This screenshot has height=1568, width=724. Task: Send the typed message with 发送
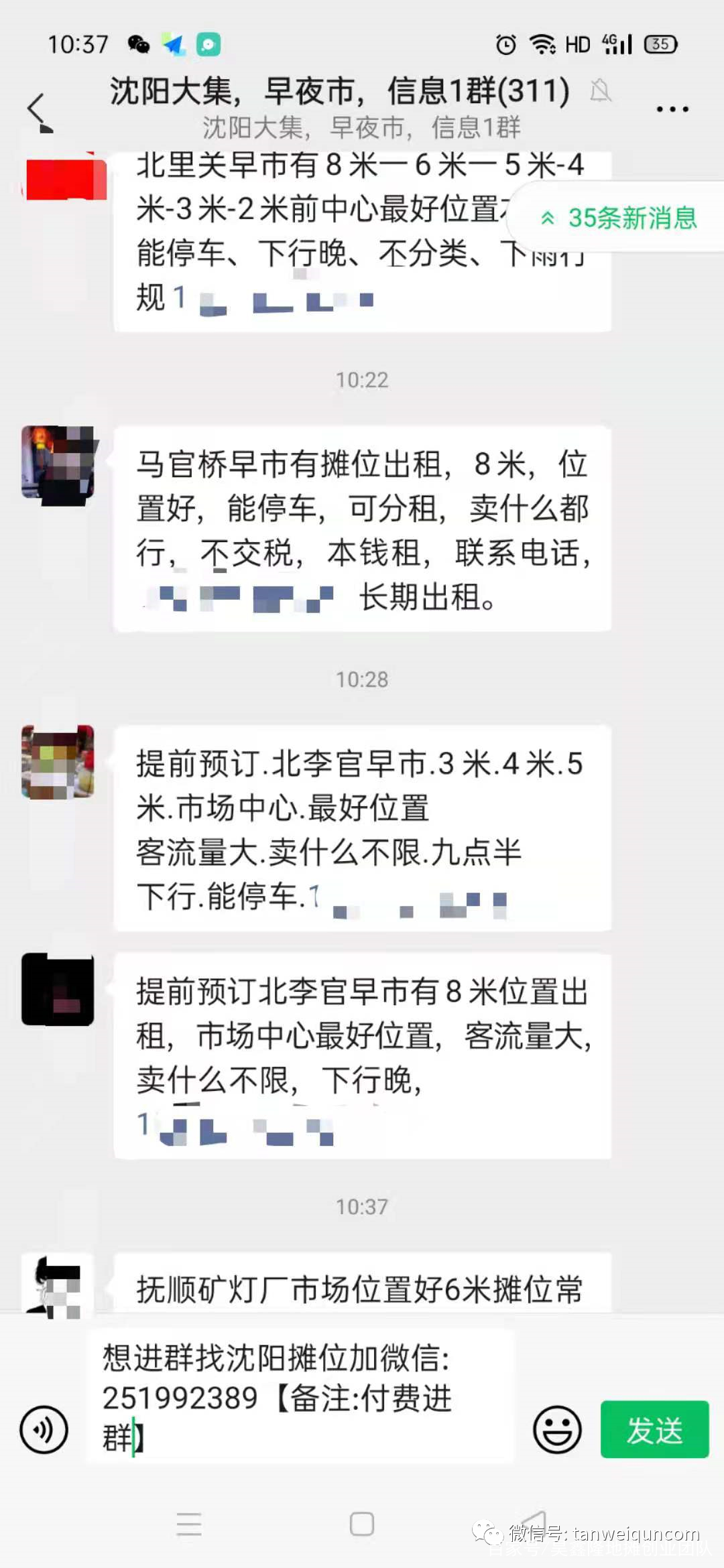pos(654,1429)
